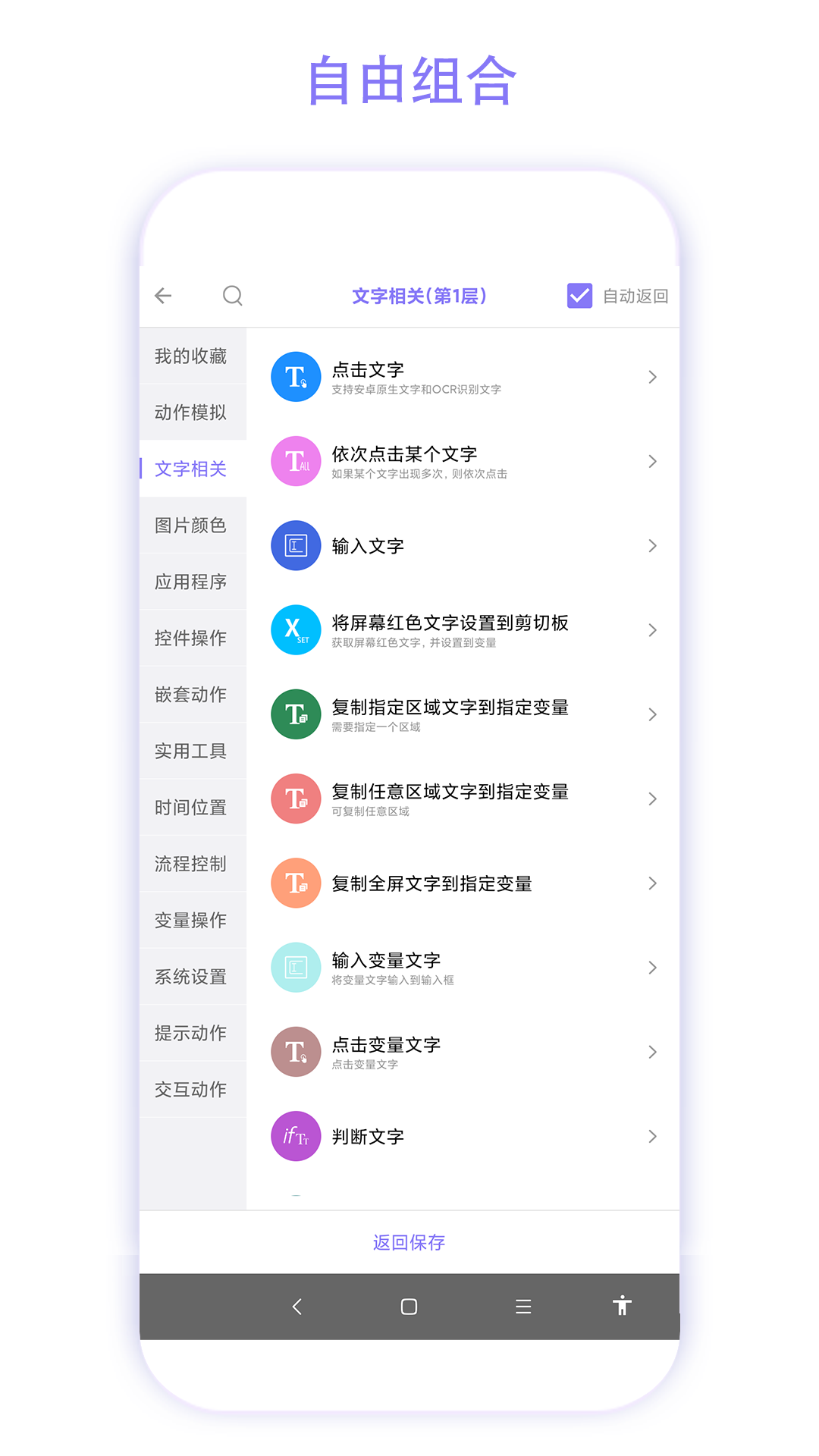
Task: Click the orange 复制全屏文字 icon
Action: 296,883
